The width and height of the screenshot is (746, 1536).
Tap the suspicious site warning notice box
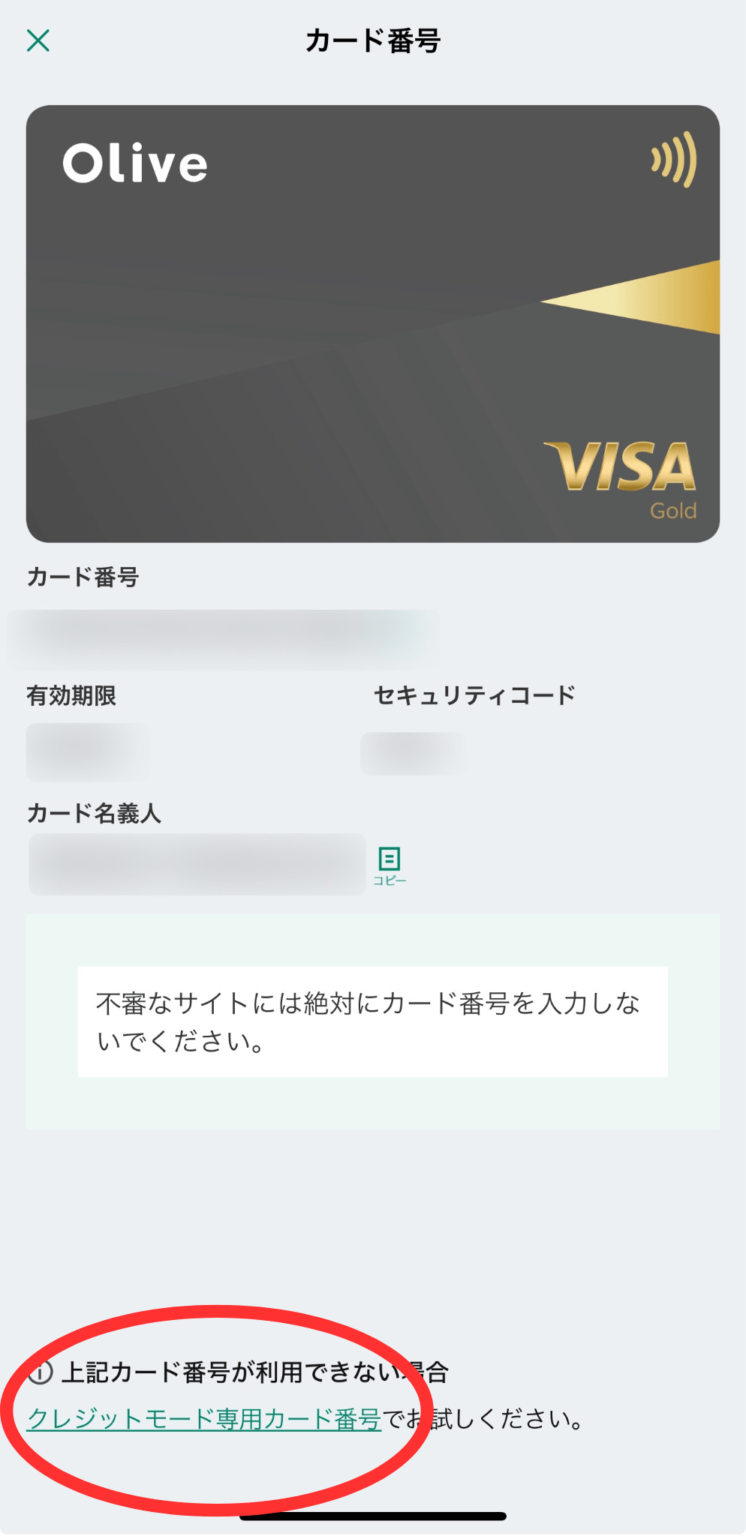372,1020
